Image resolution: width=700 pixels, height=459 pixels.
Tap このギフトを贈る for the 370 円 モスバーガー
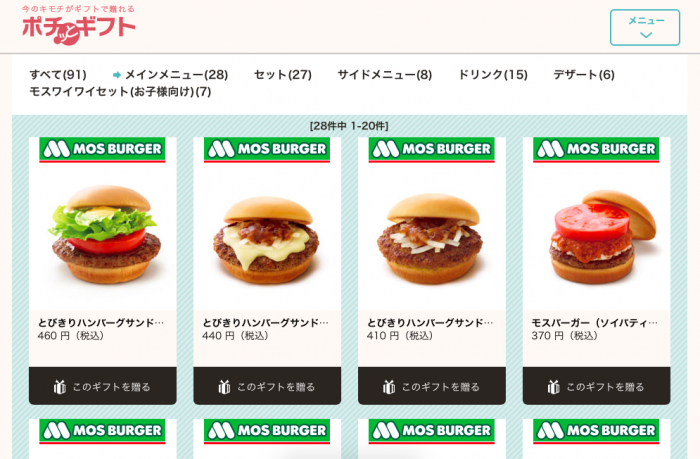[596, 386]
